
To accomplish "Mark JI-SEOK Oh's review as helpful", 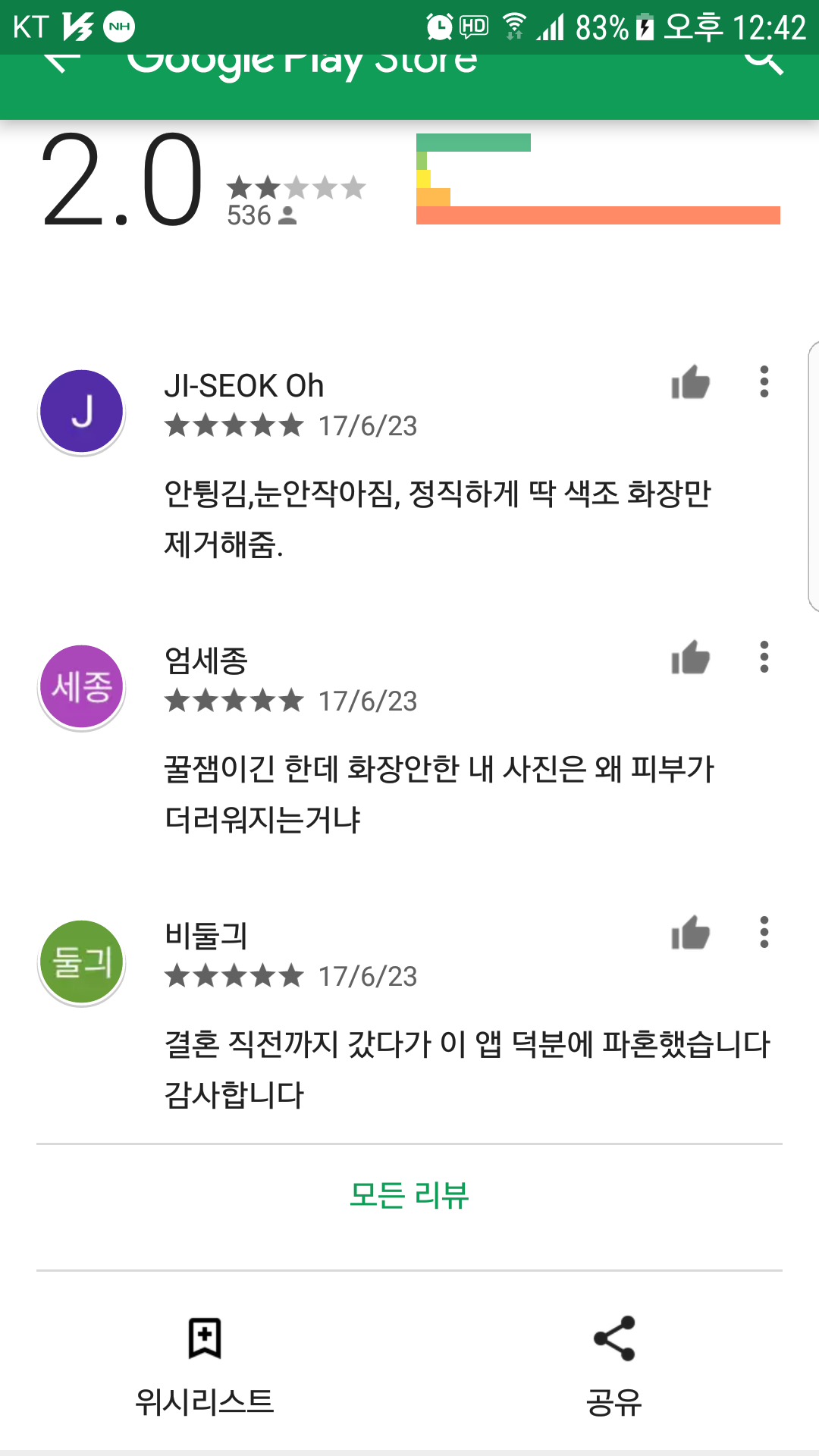I will [690, 382].
